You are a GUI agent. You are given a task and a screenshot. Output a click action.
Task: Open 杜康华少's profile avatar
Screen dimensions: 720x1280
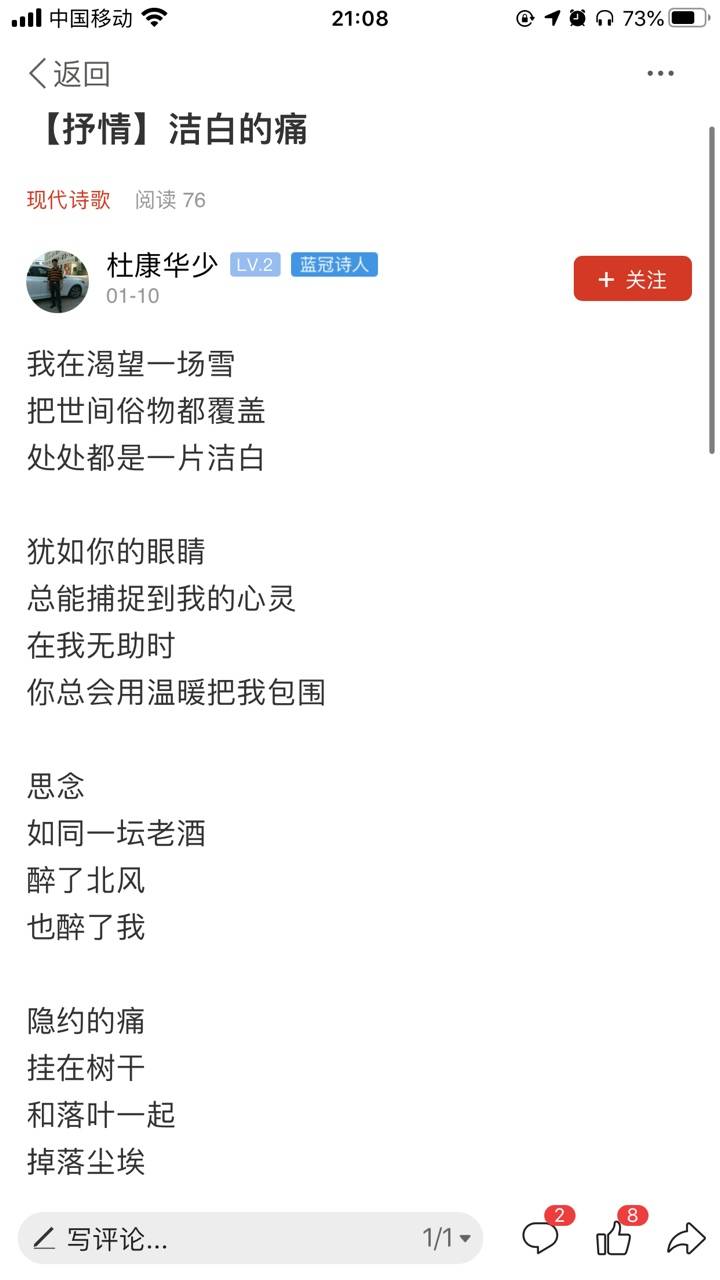pos(58,282)
